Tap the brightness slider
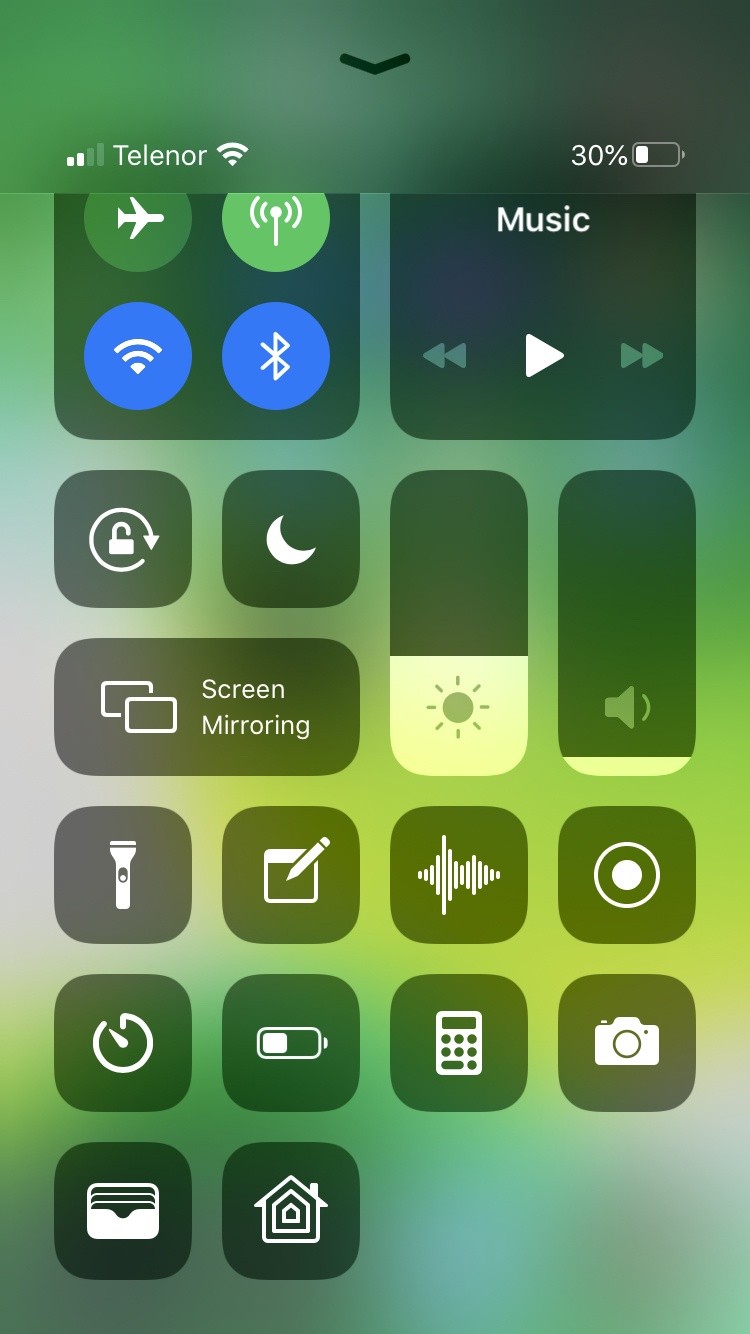Image resolution: width=750 pixels, height=1334 pixels. (x=459, y=623)
